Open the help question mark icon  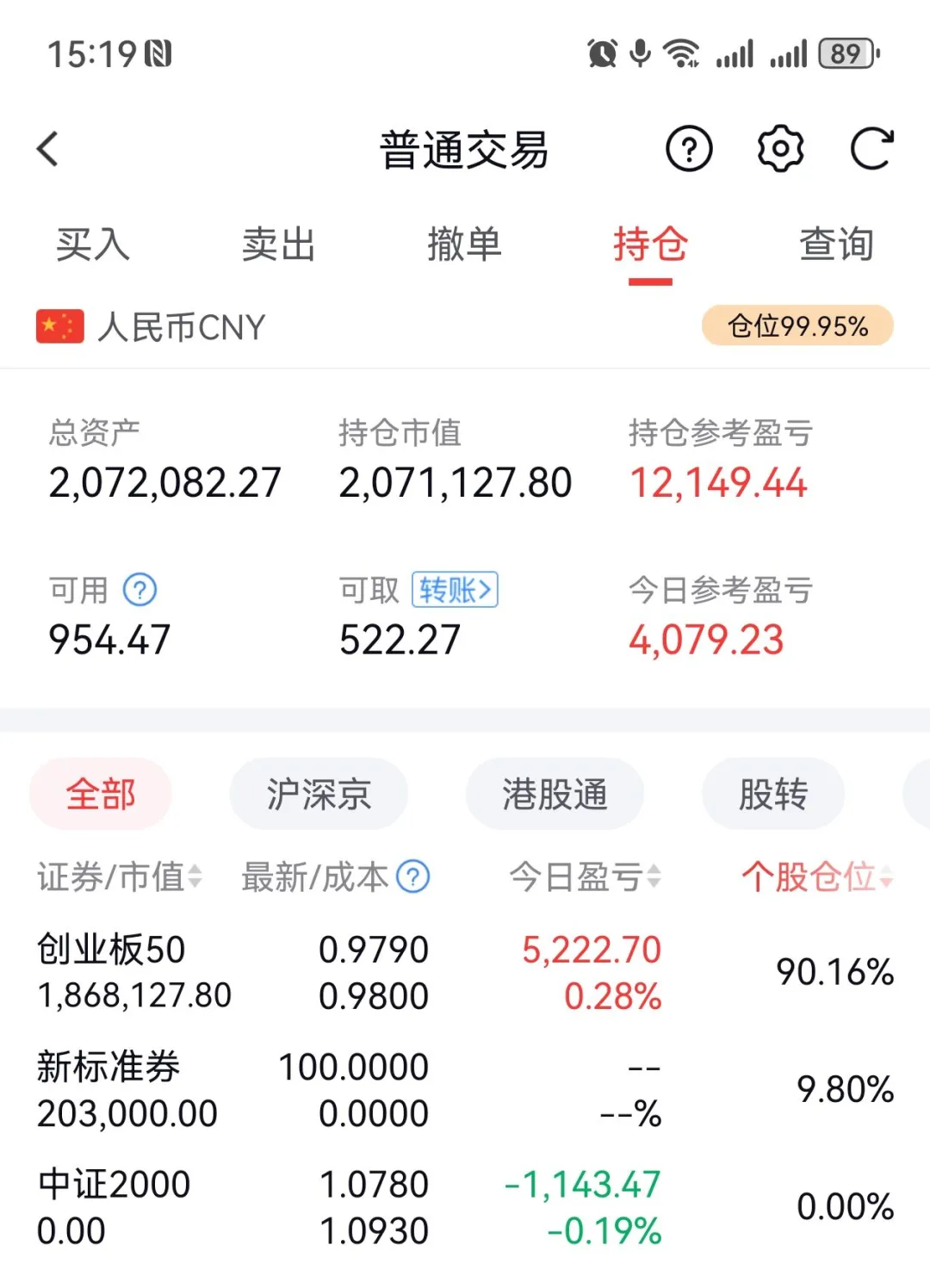tap(689, 149)
